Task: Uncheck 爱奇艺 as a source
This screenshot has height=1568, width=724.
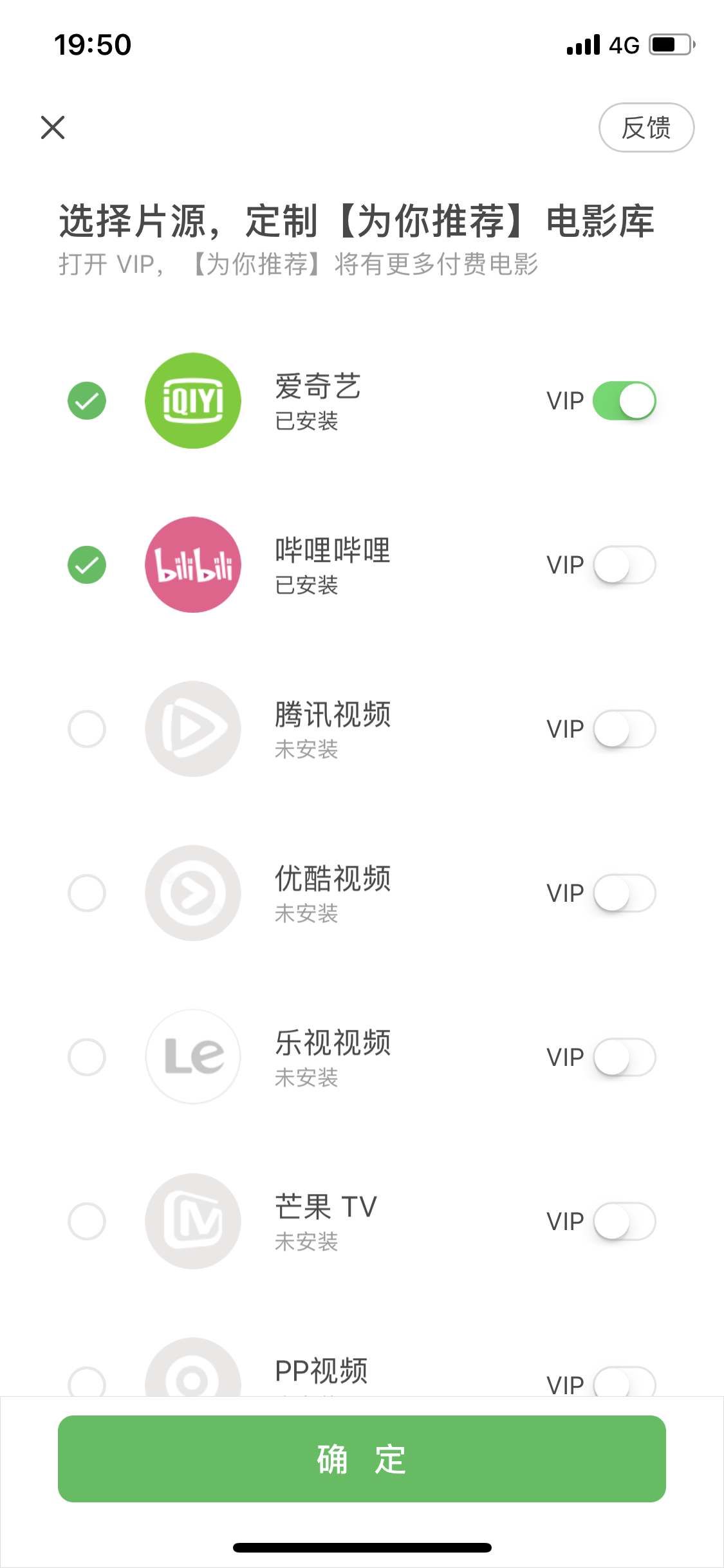Action: [87, 400]
